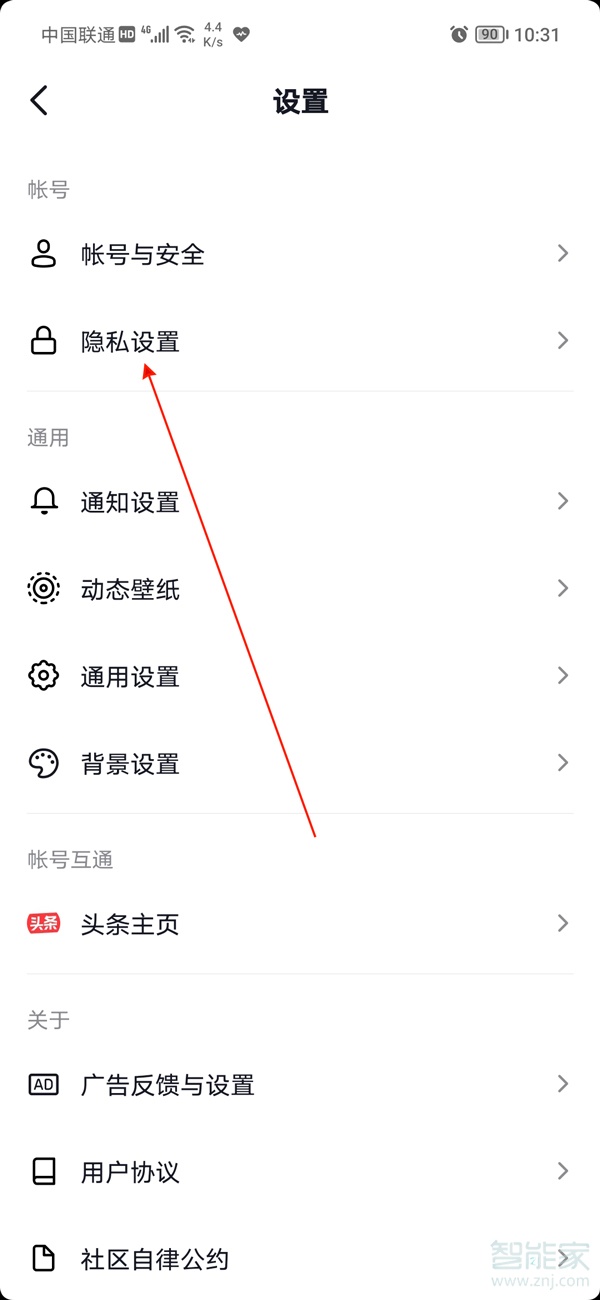Go back from the 设置 page
This screenshot has height=1300, width=600.
click(39, 100)
